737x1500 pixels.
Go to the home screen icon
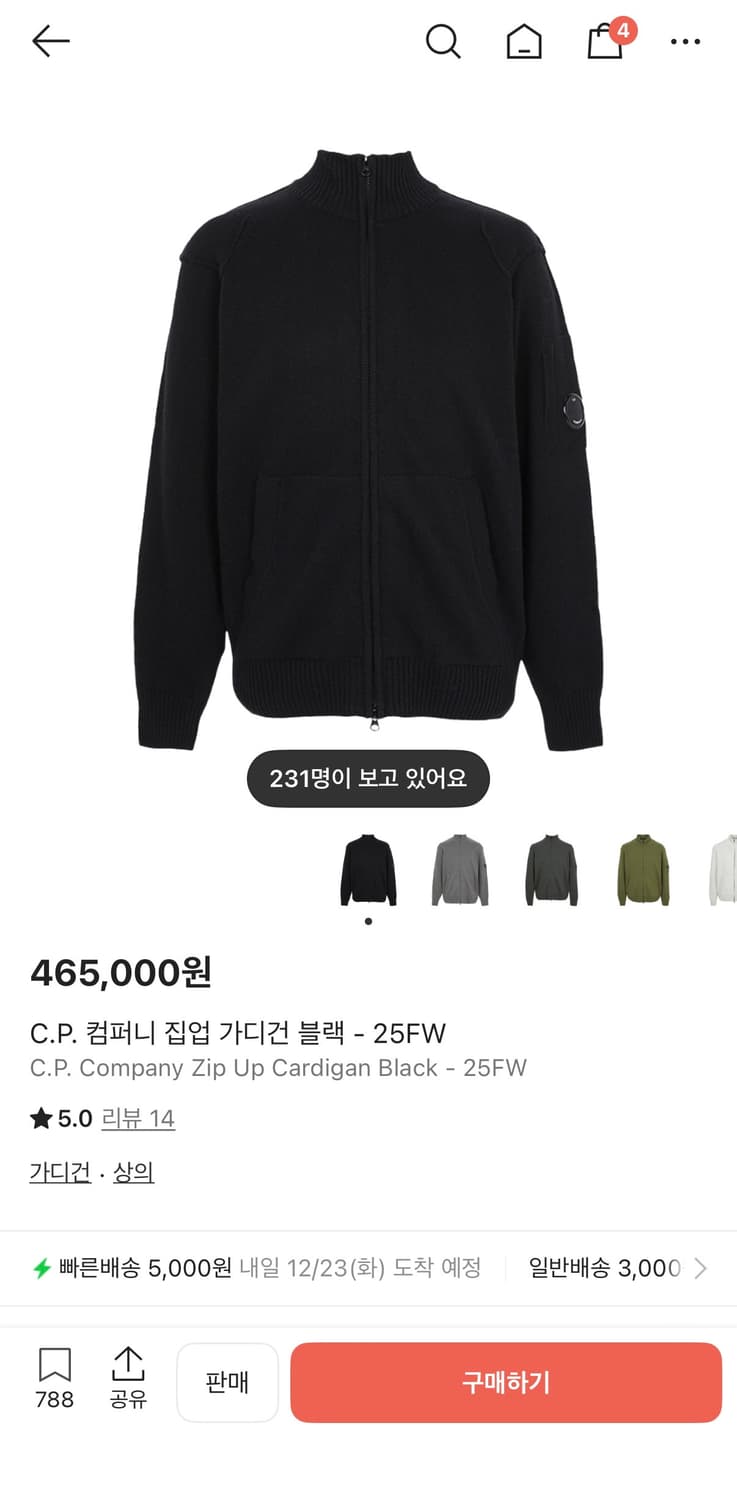pos(524,42)
